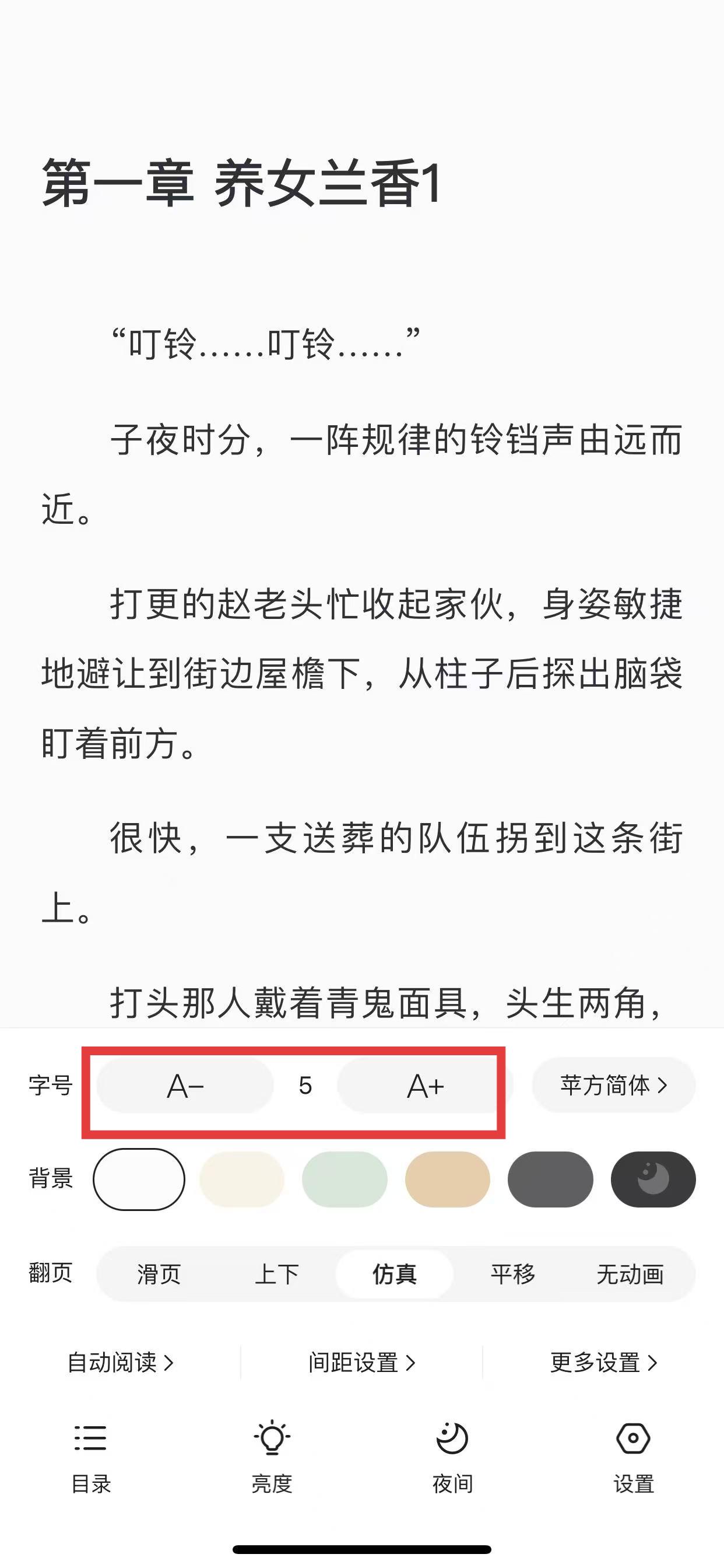
Task: Open the 亮度 brightness panel
Action: [x=271, y=1458]
